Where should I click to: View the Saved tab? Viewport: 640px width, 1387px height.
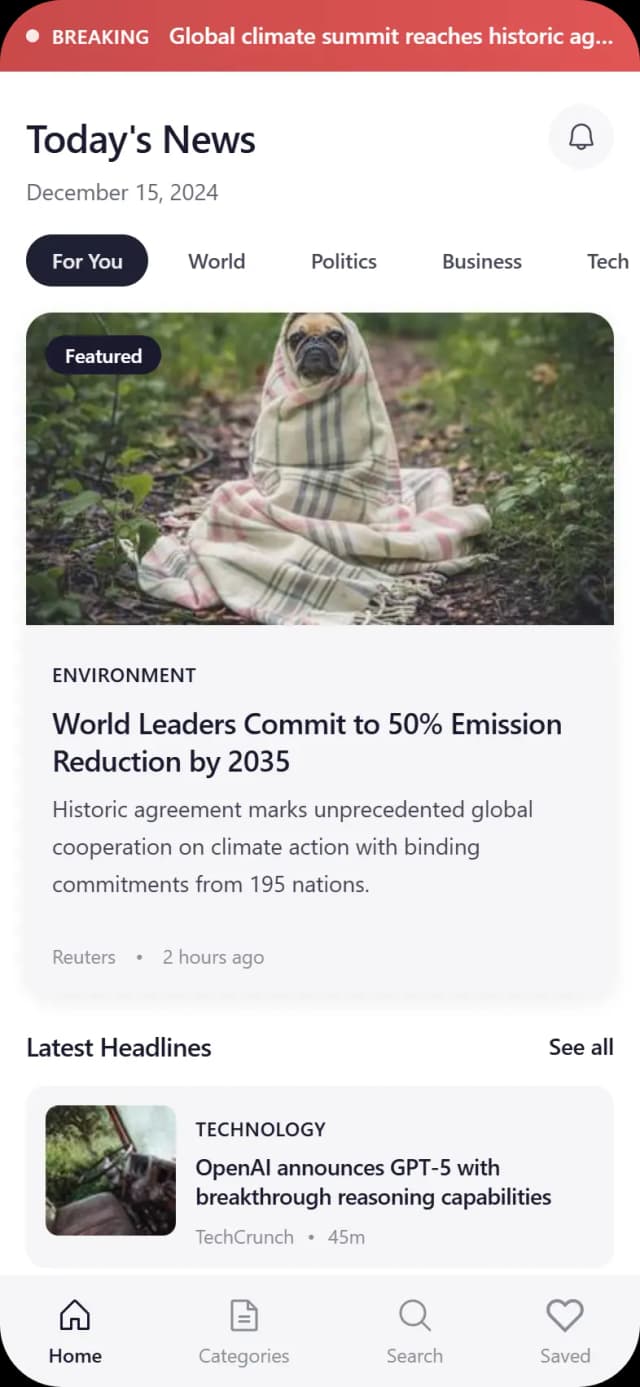(x=565, y=1332)
